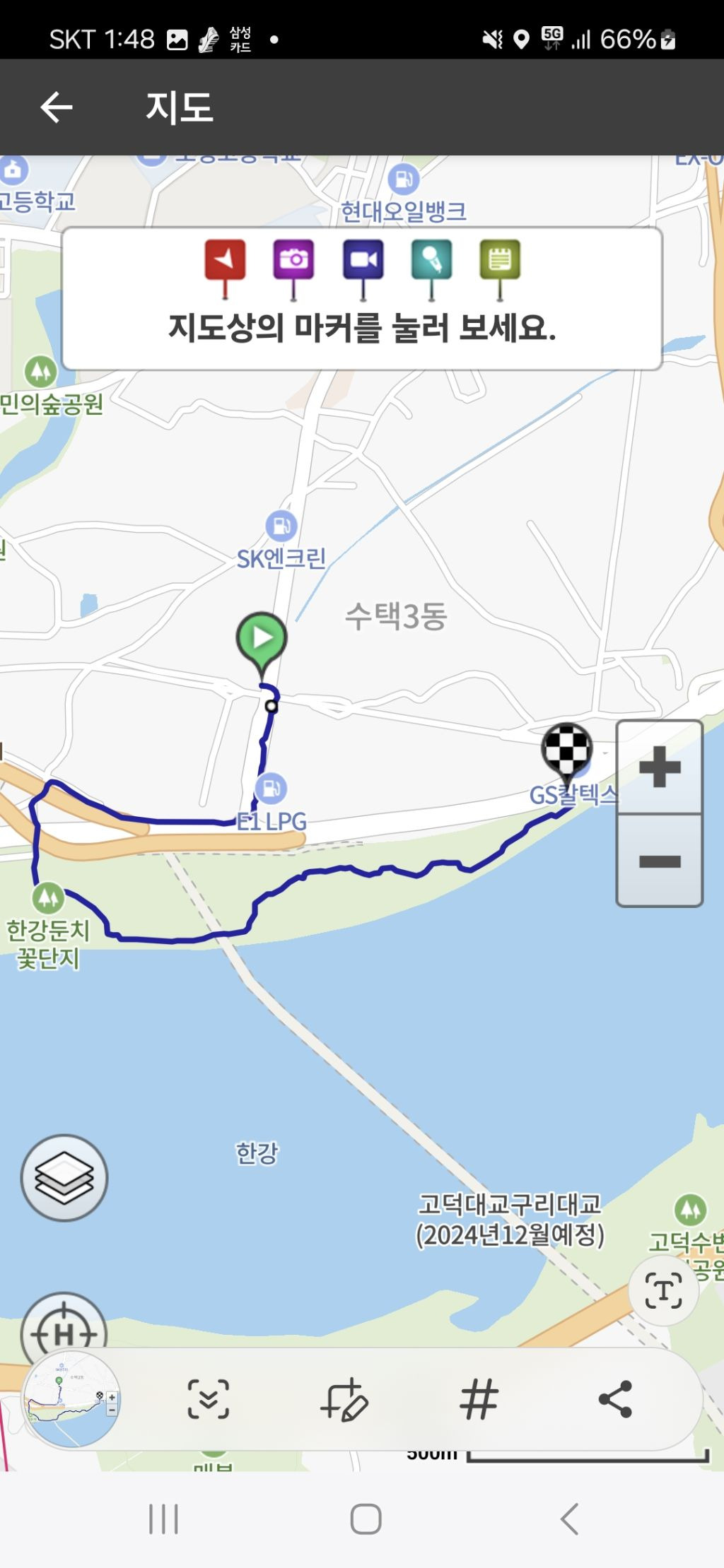Zoom out with the map minus button

659,861
